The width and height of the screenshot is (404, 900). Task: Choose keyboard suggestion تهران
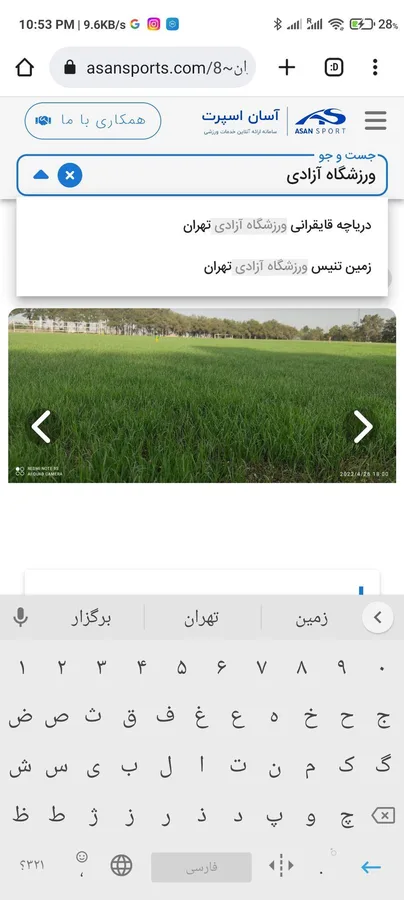pyautogui.click(x=202, y=619)
